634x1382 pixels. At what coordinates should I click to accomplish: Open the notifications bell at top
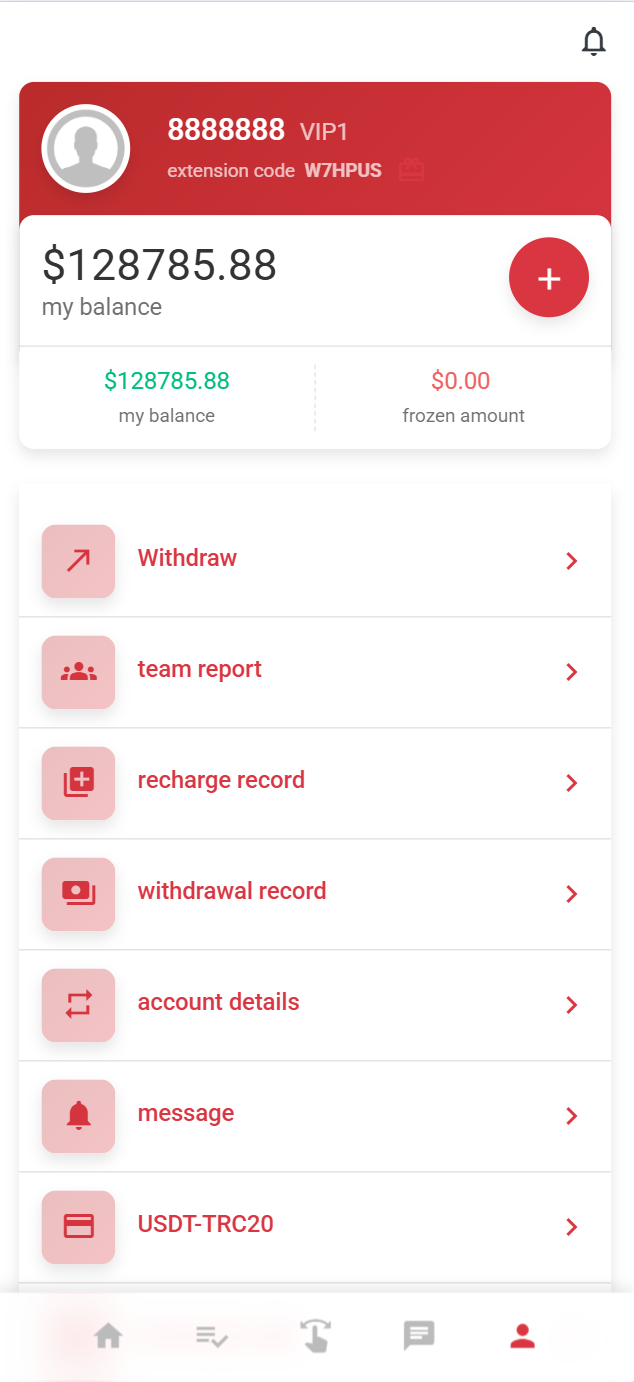594,42
